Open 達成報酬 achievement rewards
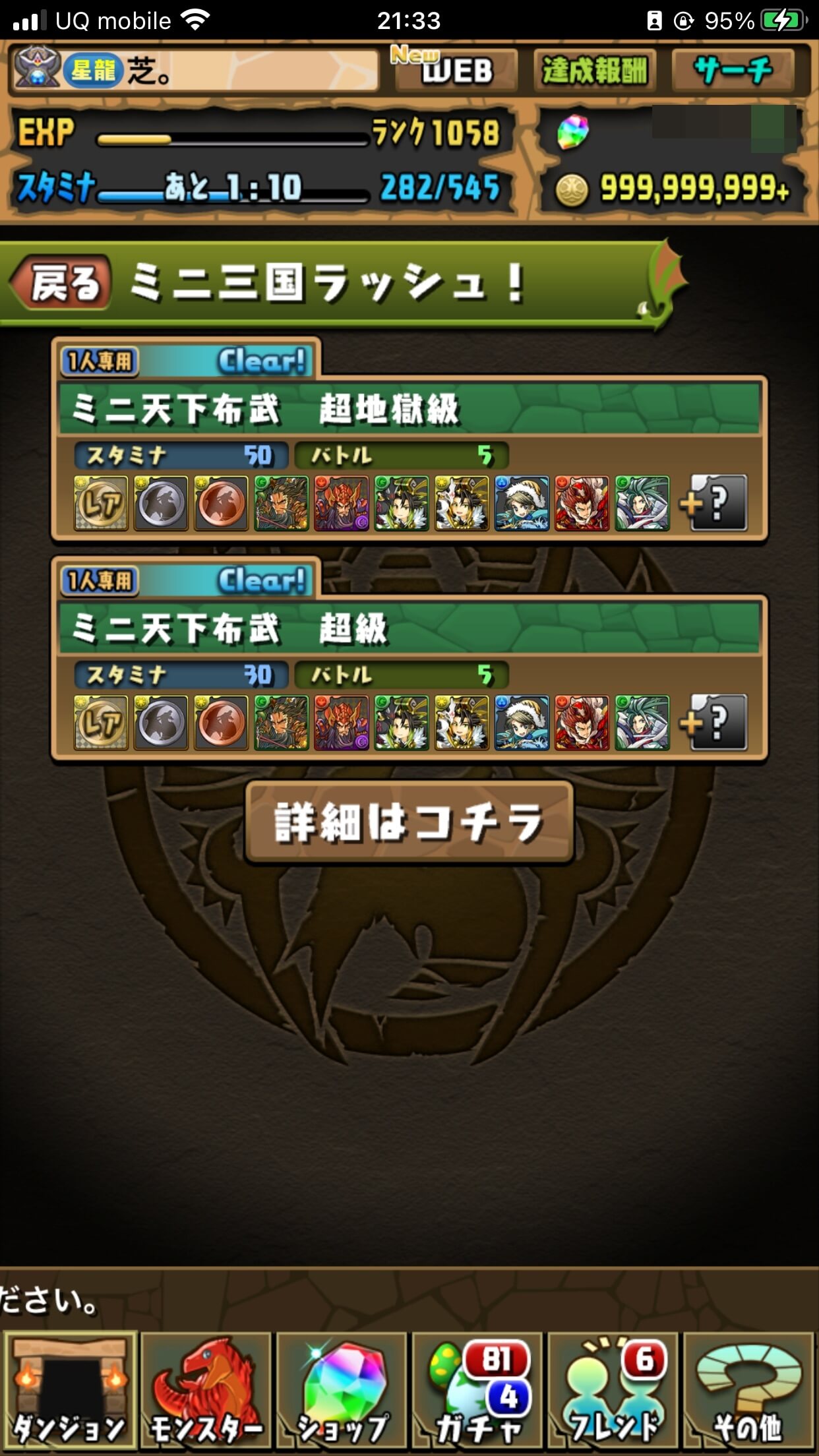This screenshot has height=1456, width=819. pos(595,70)
